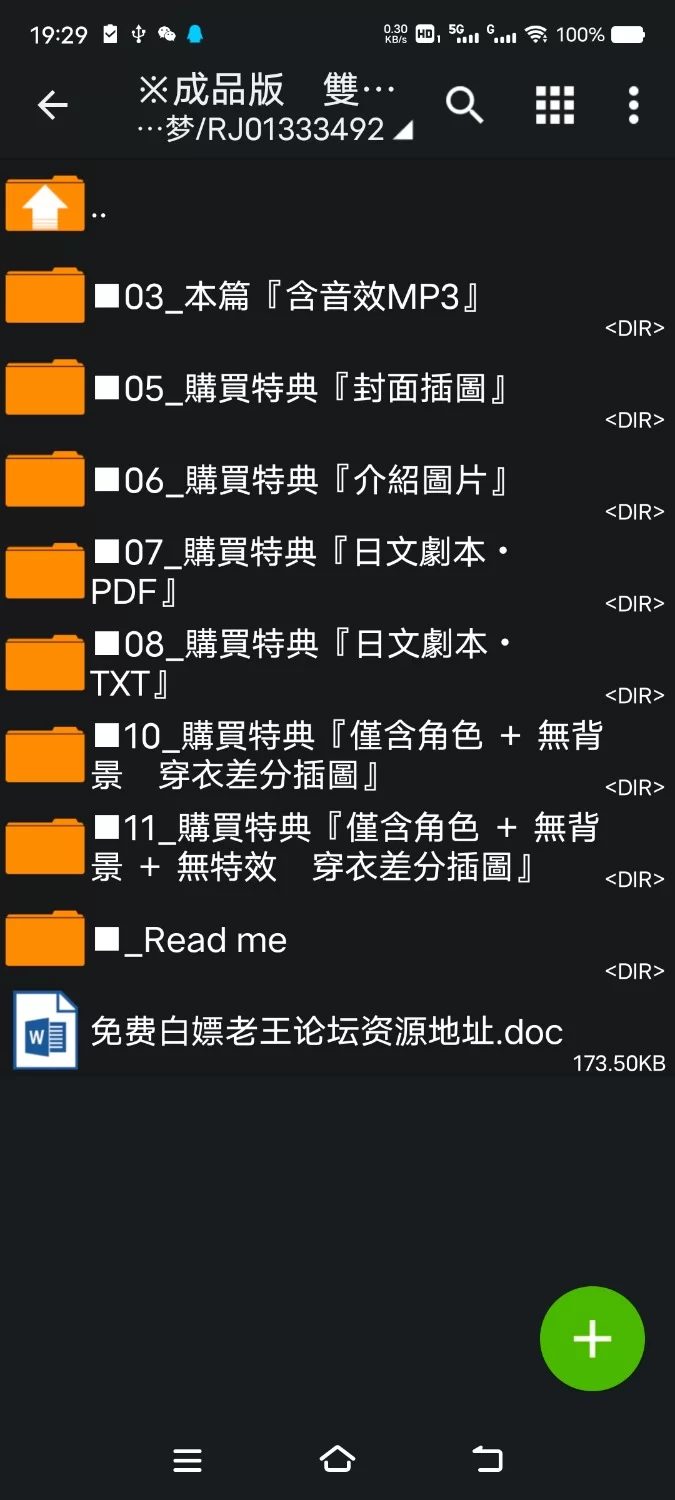Open the 08 日文劇本 TXT folder
675x1500 pixels.
tap(300, 664)
